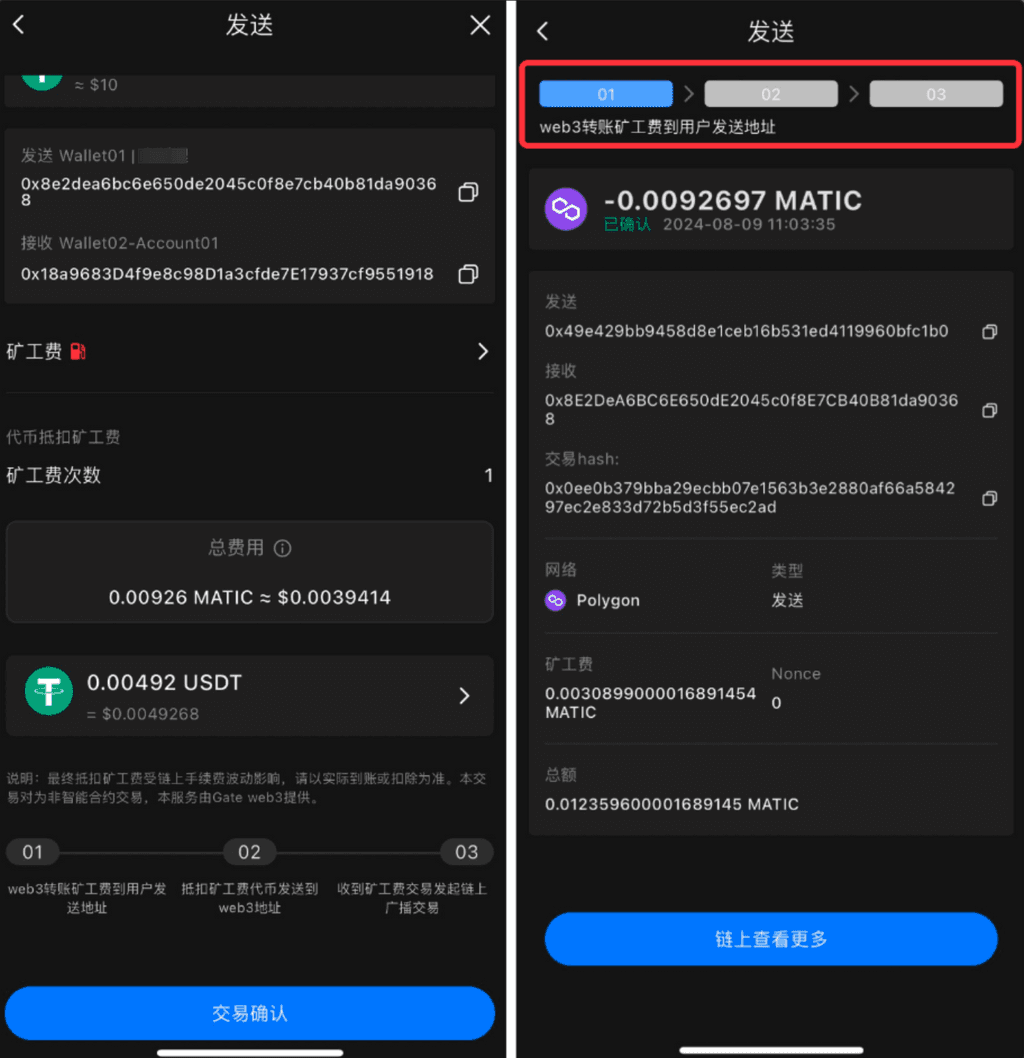The height and width of the screenshot is (1058, 1024).
Task: Copy the 交易hash transaction hash
Action: pos(989,498)
